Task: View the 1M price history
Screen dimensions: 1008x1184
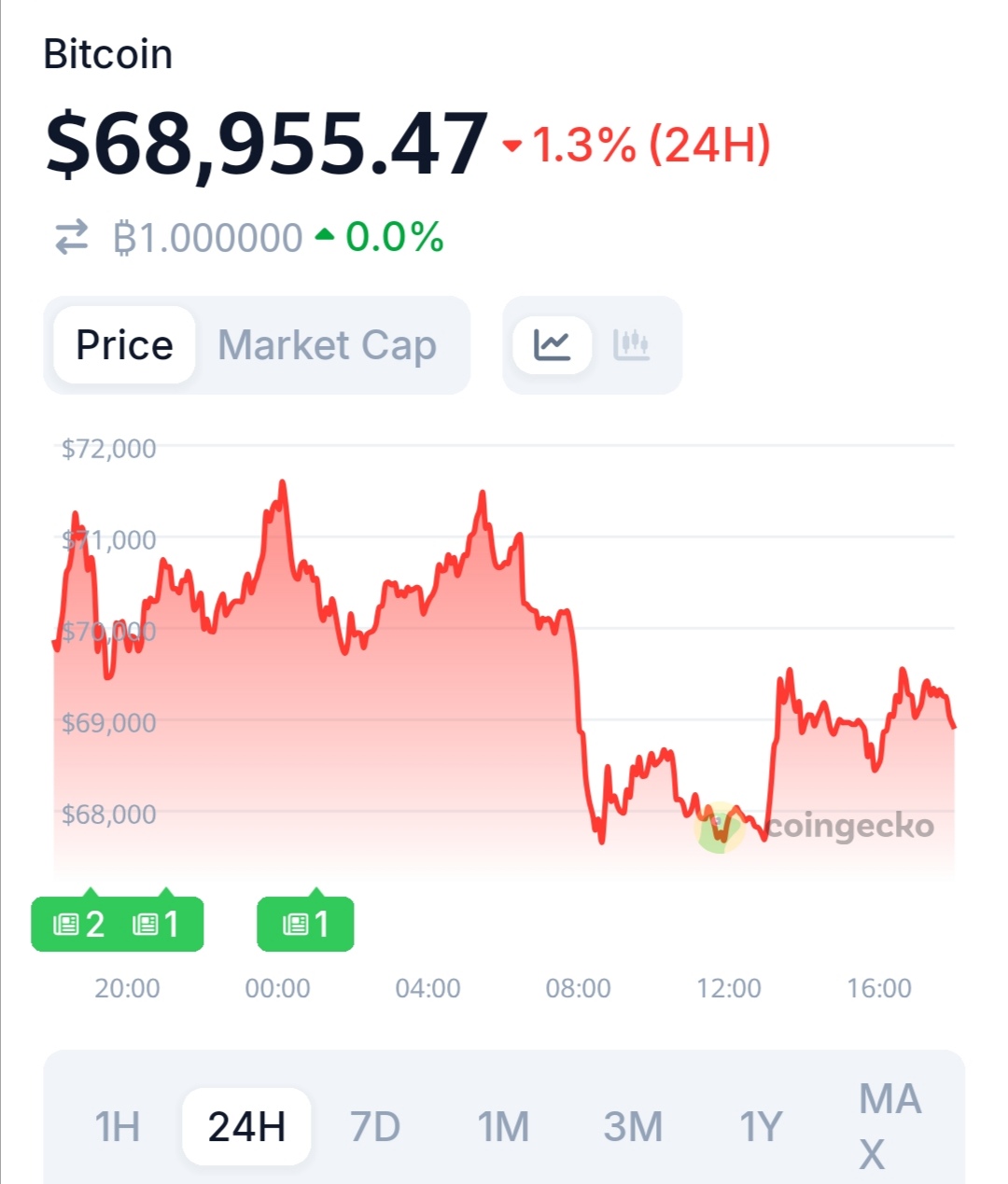Action: tap(504, 1126)
